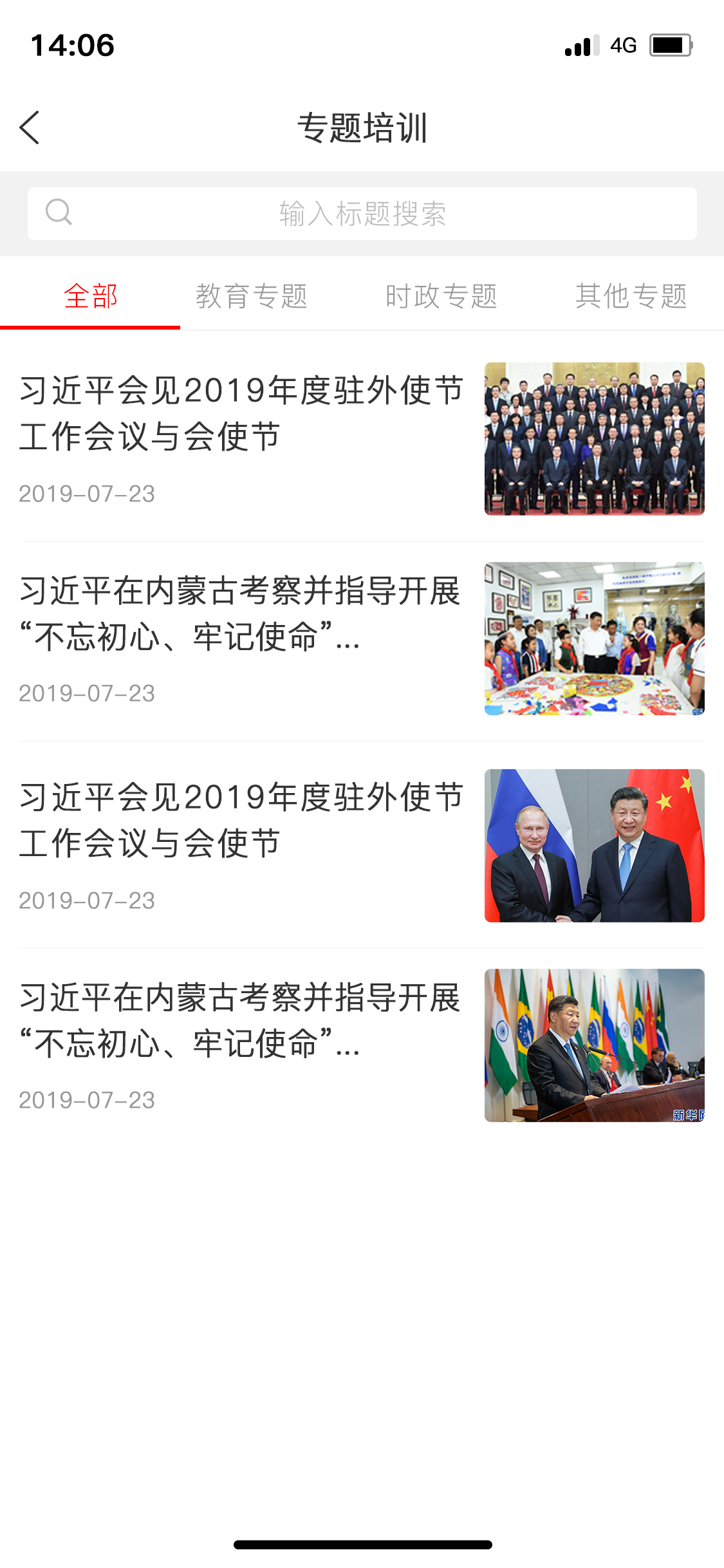The width and height of the screenshot is (724, 1568).
Task: Go back using the top-left arrow
Action: (x=30, y=127)
